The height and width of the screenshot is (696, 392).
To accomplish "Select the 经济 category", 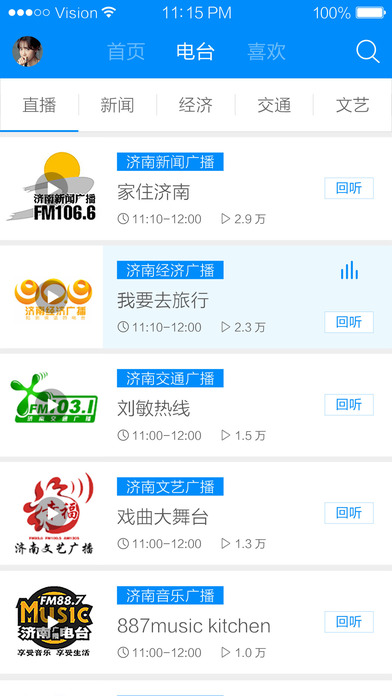I will [x=196, y=105].
